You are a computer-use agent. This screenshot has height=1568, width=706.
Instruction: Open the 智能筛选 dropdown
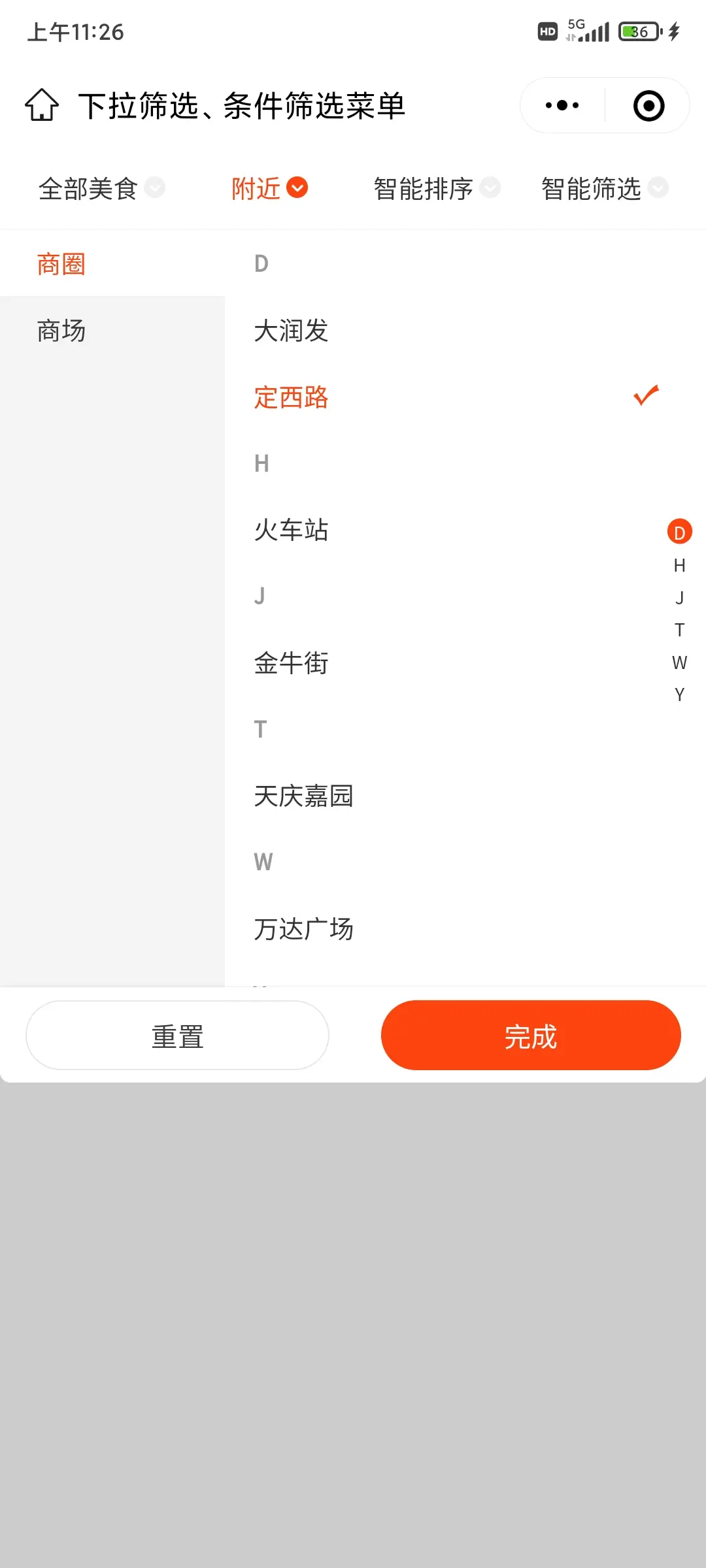604,189
